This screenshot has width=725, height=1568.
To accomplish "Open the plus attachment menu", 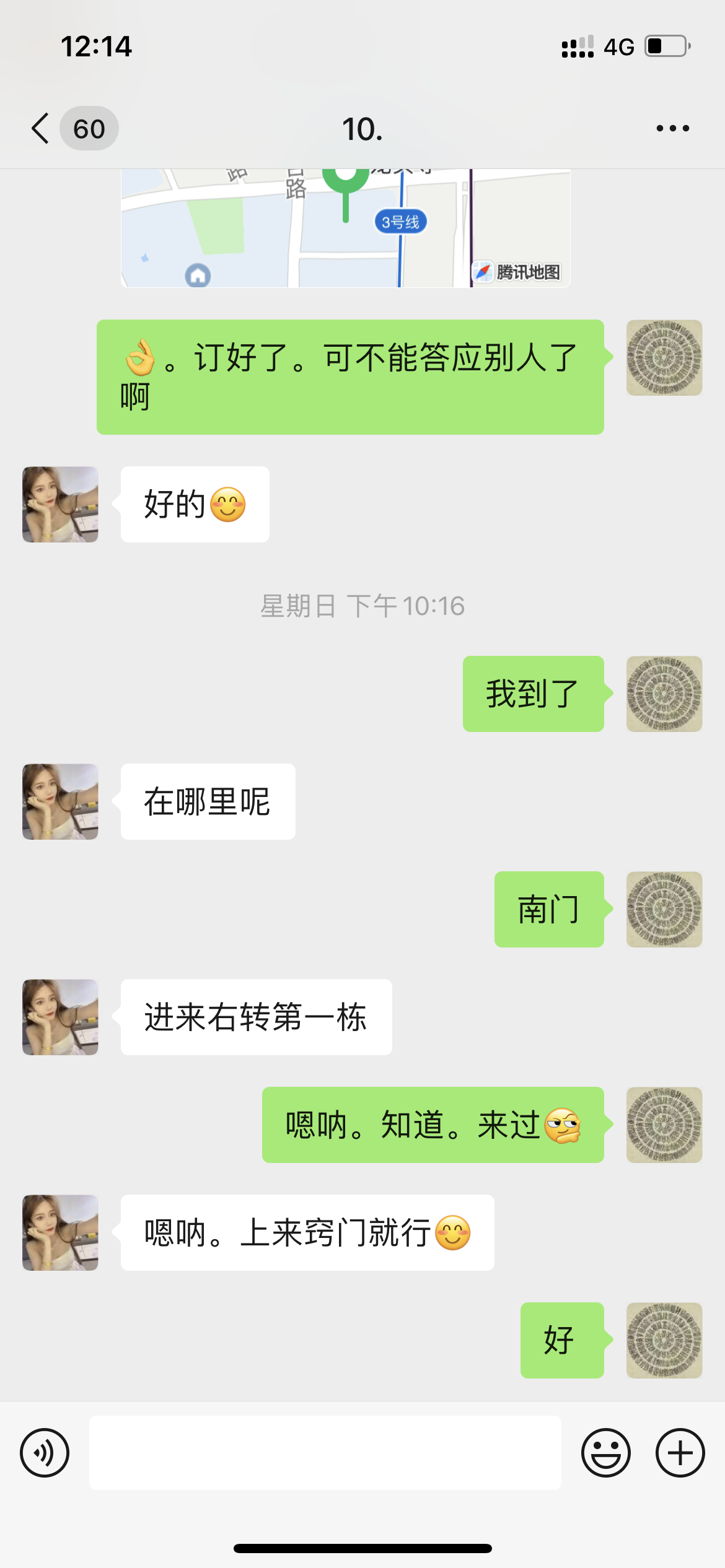I will 680,1452.
